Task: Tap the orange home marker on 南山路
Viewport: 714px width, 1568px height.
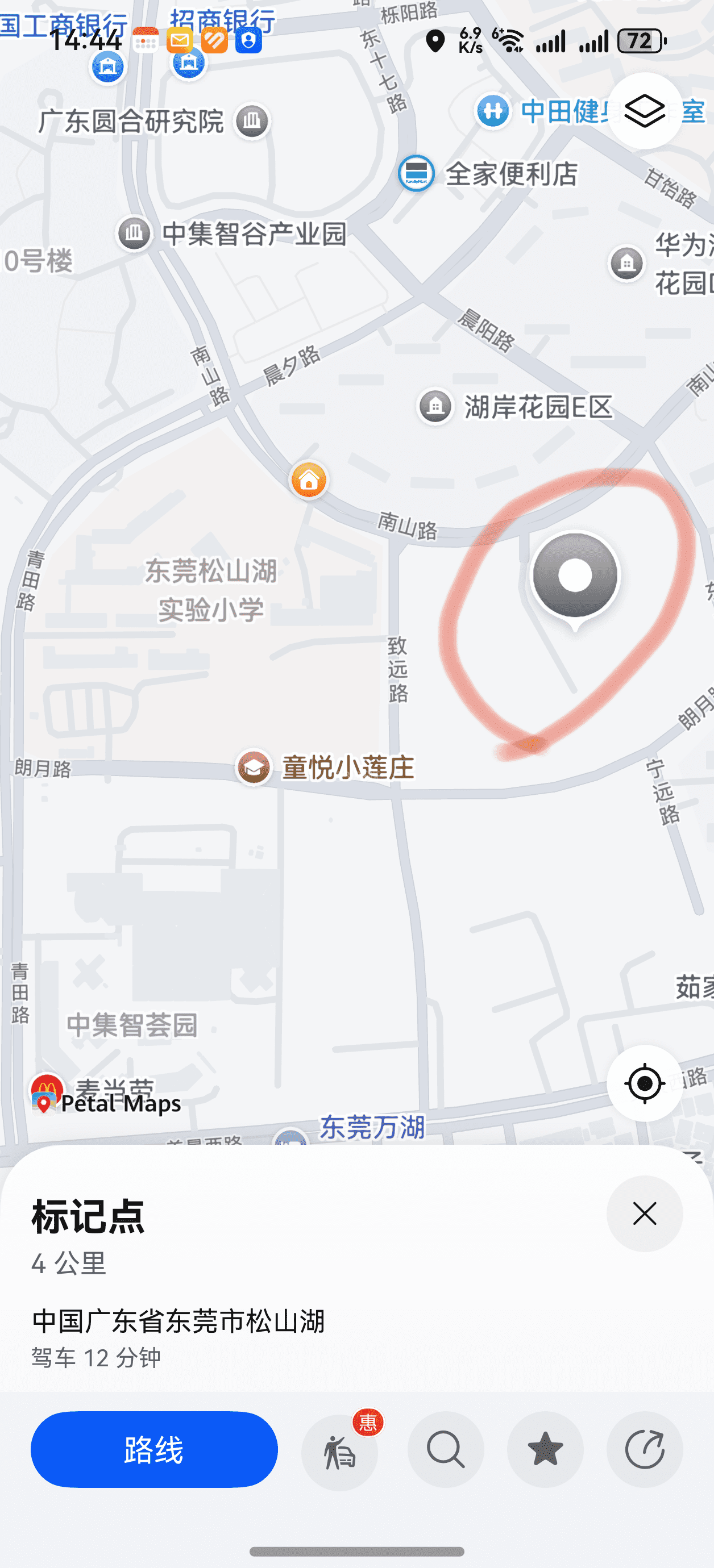Action: [x=309, y=480]
